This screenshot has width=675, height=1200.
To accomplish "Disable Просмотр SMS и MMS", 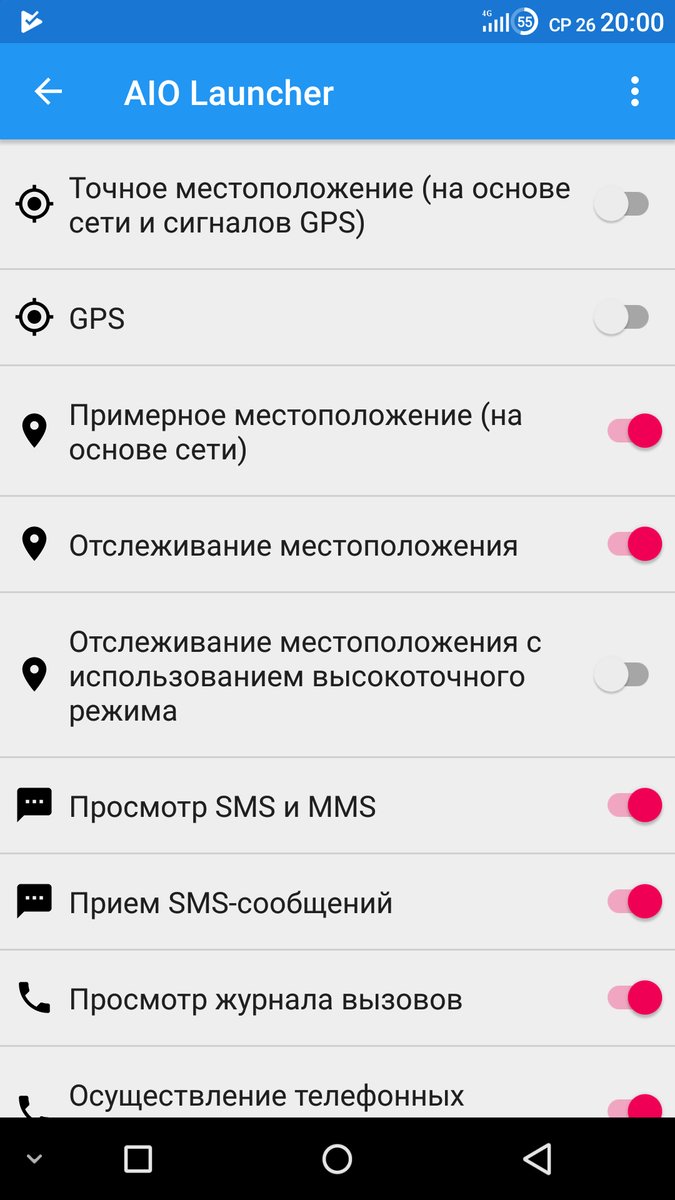I will click(635, 805).
